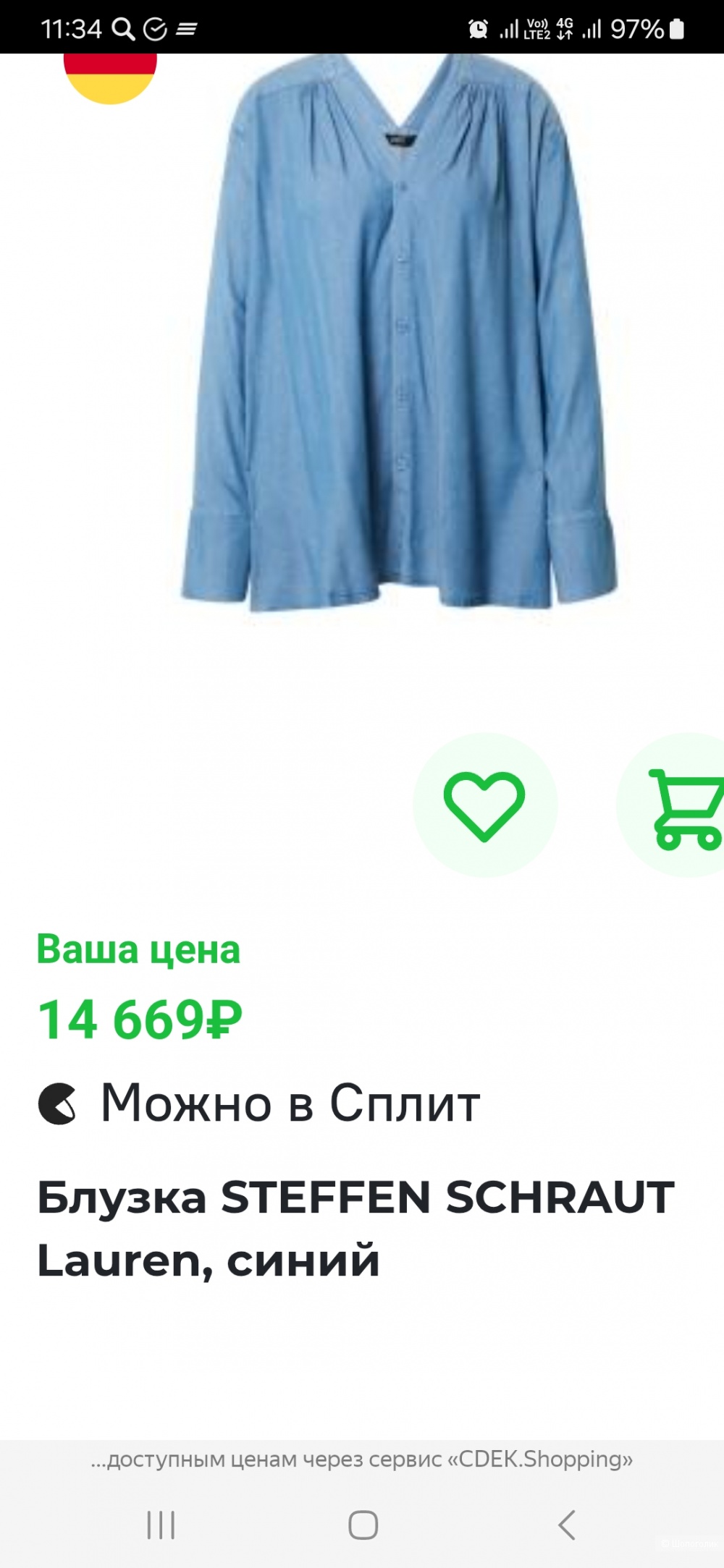724x1568 pixels.
Task: Go back using the system back button
Action: (567, 1525)
